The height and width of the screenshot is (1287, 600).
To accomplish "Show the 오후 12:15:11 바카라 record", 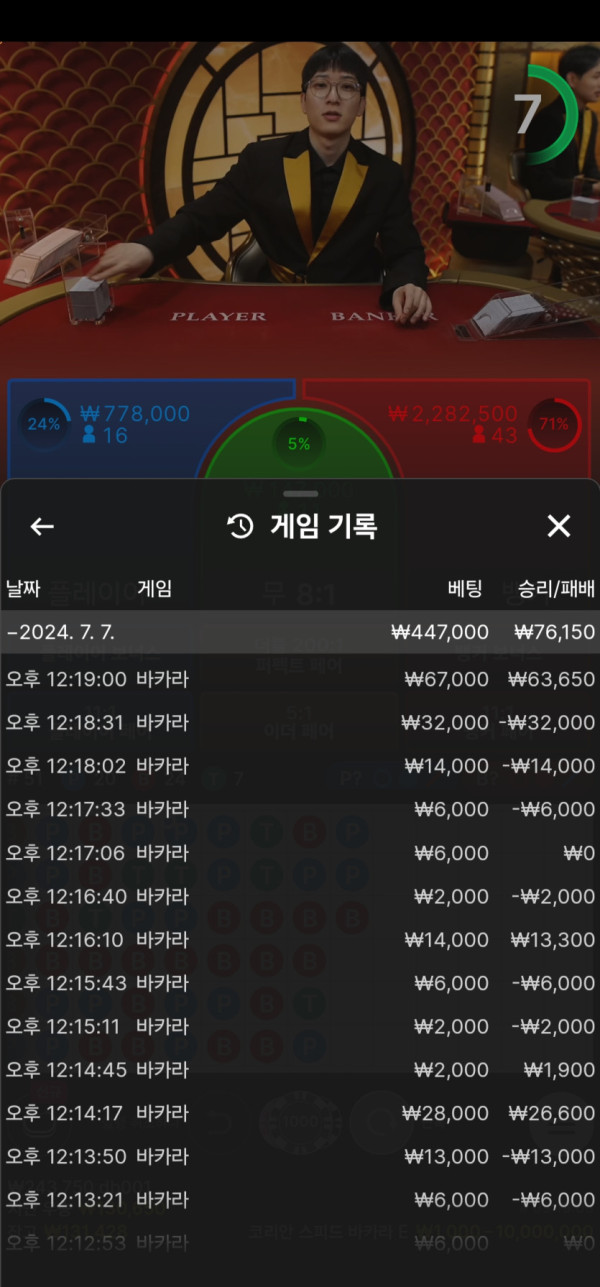I will [300, 1027].
